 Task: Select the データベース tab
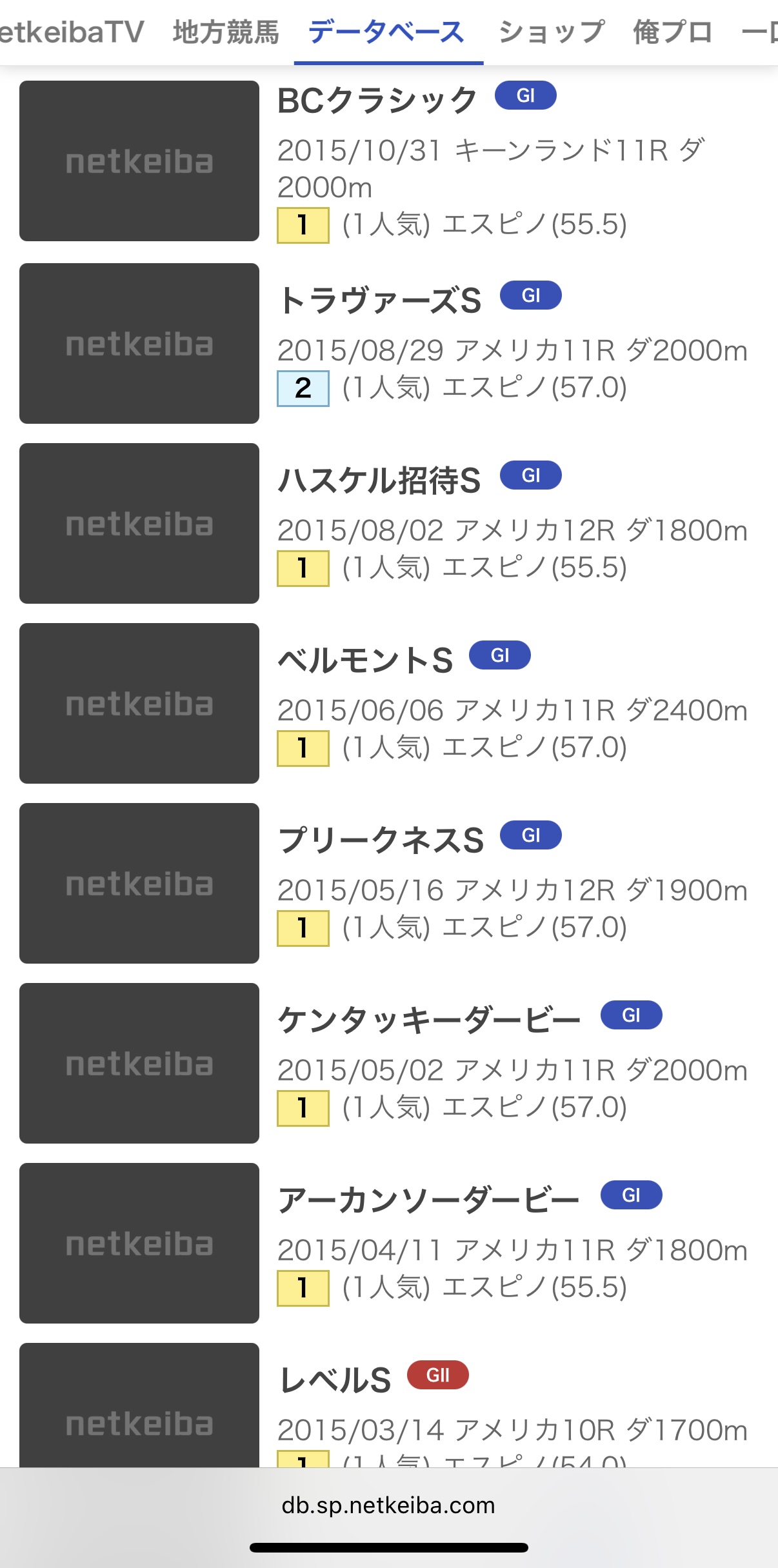click(387, 32)
